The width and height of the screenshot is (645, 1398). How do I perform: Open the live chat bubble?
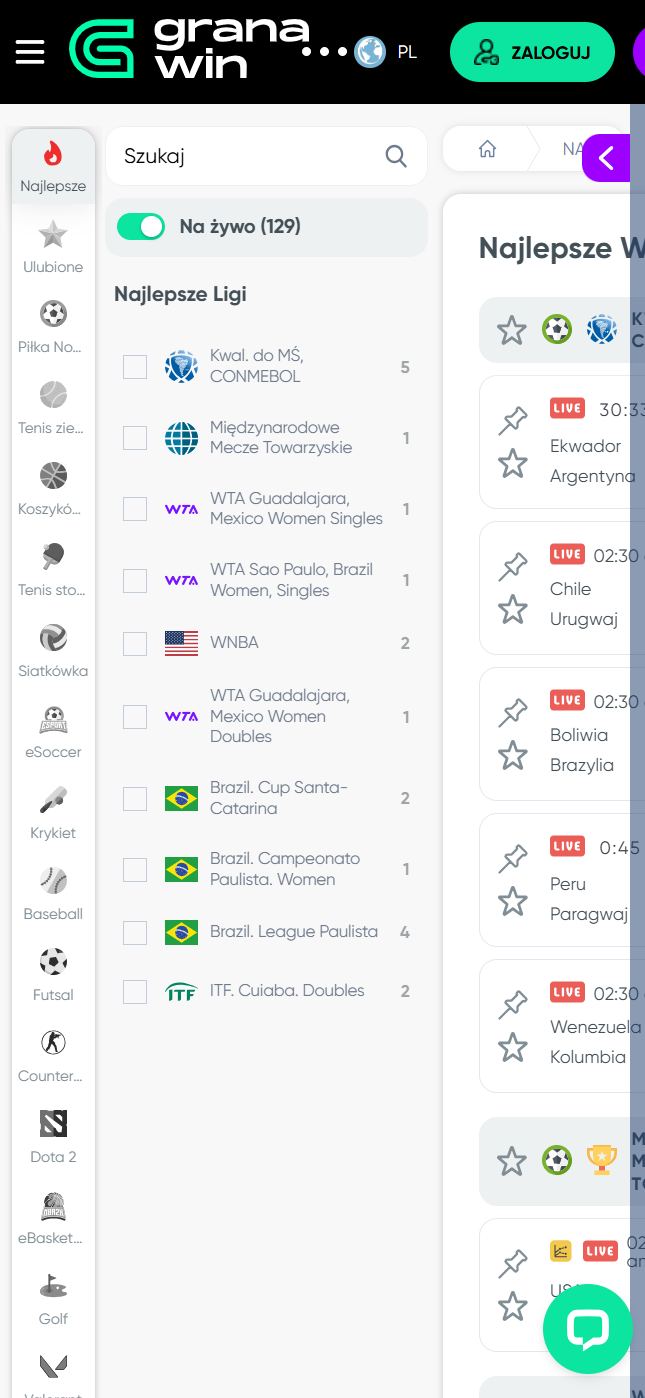coord(587,1329)
